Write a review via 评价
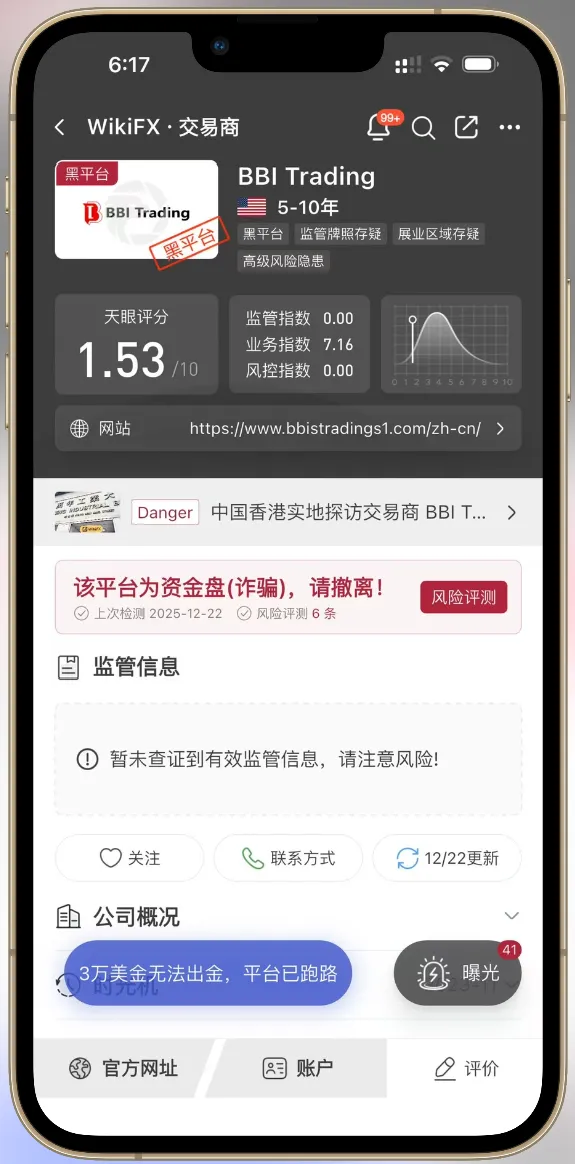Viewport: 575px width, 1164px height. pos(466,1068)
